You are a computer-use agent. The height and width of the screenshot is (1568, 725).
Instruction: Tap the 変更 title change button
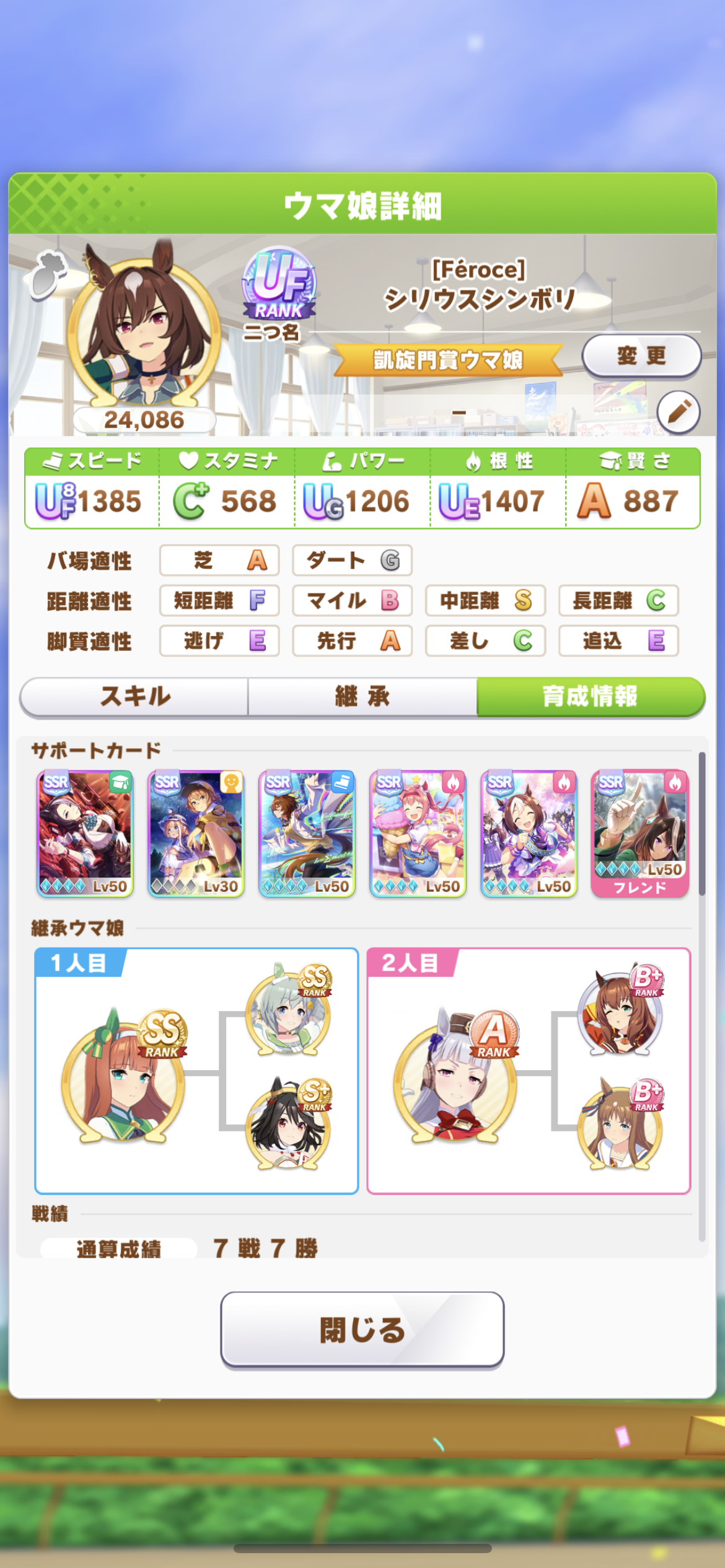point(641,356)
